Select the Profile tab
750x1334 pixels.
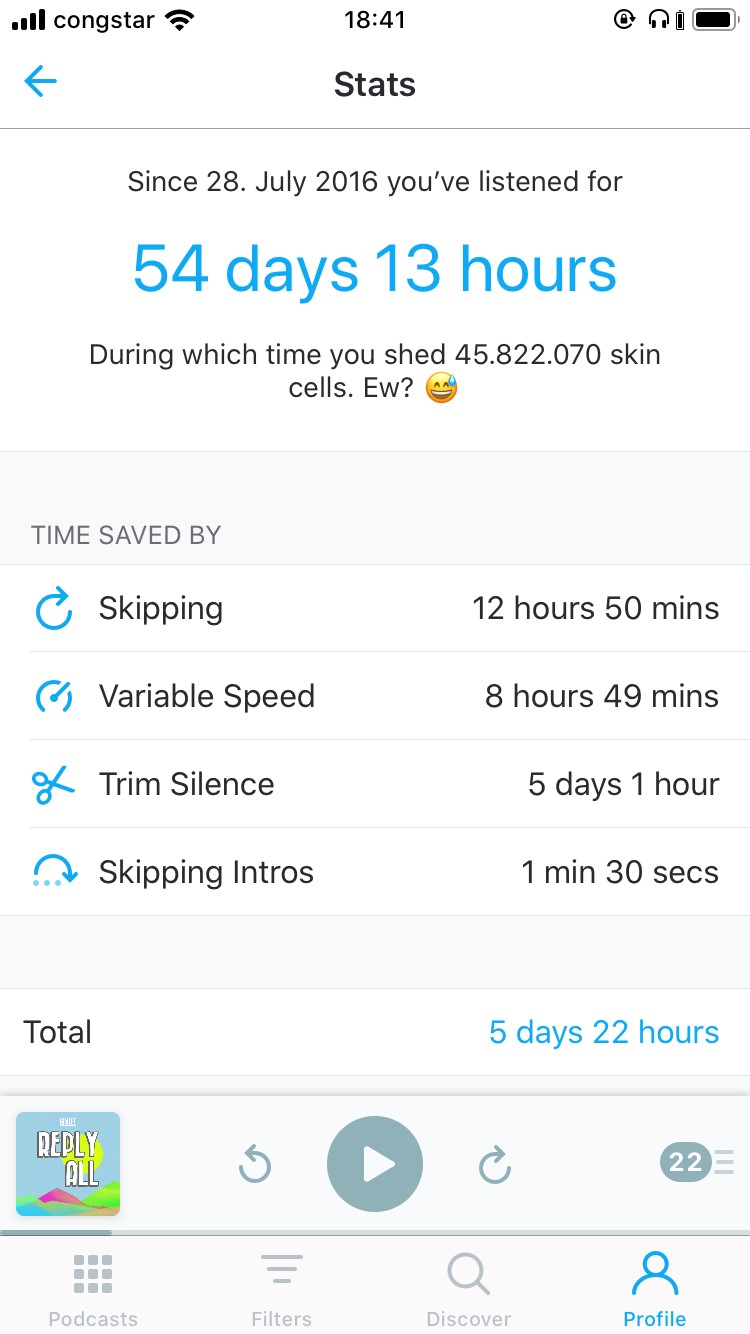click(655, 1290)
